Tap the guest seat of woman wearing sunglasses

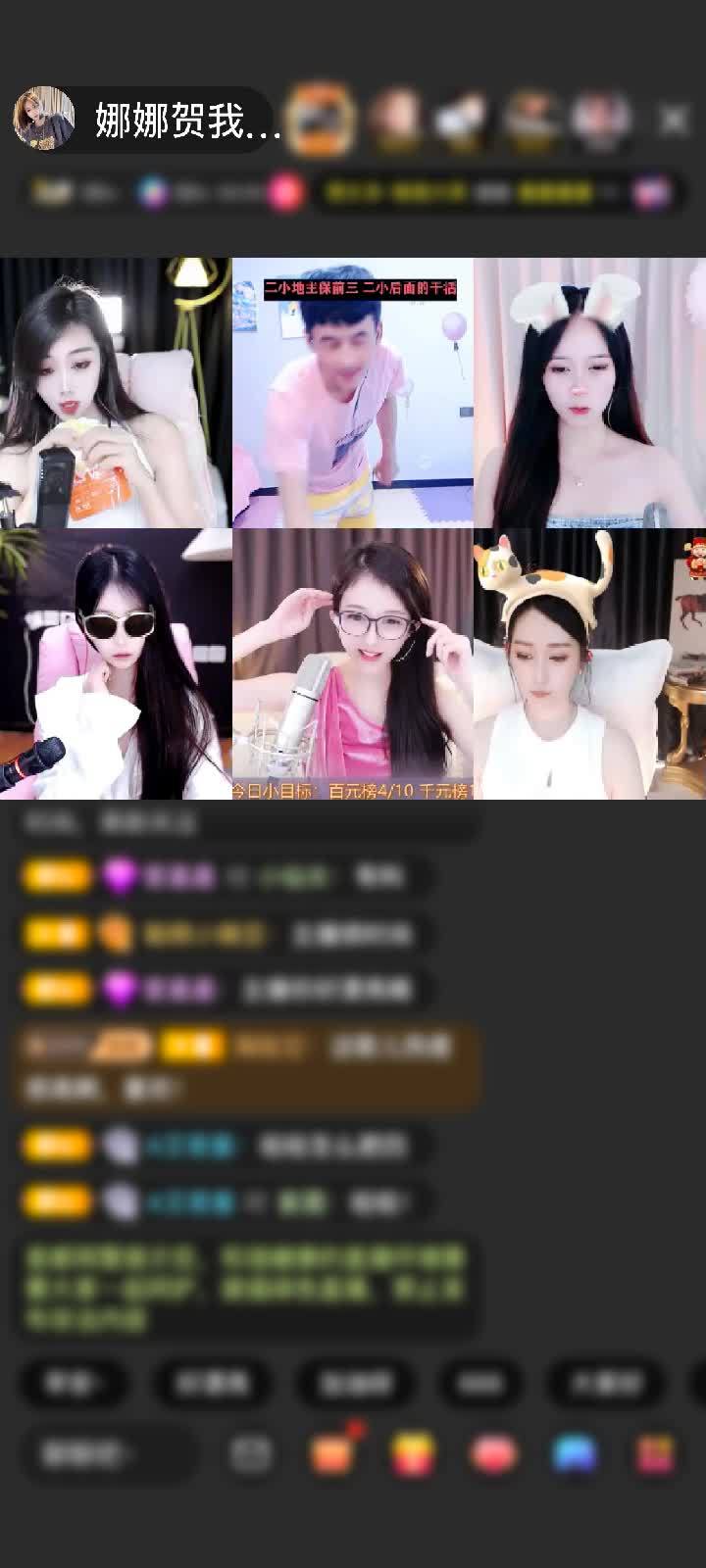[116, 664]
